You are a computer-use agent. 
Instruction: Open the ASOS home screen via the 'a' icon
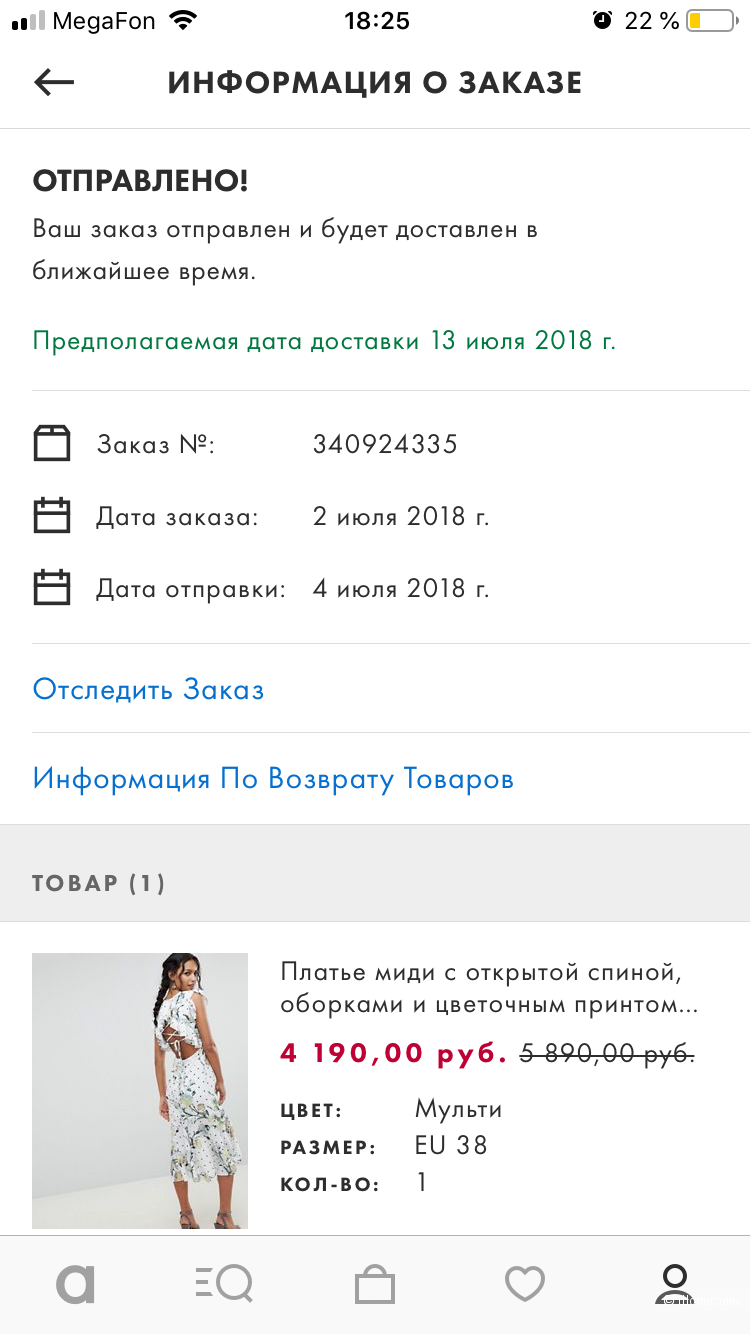click(x=75, y=1283)
